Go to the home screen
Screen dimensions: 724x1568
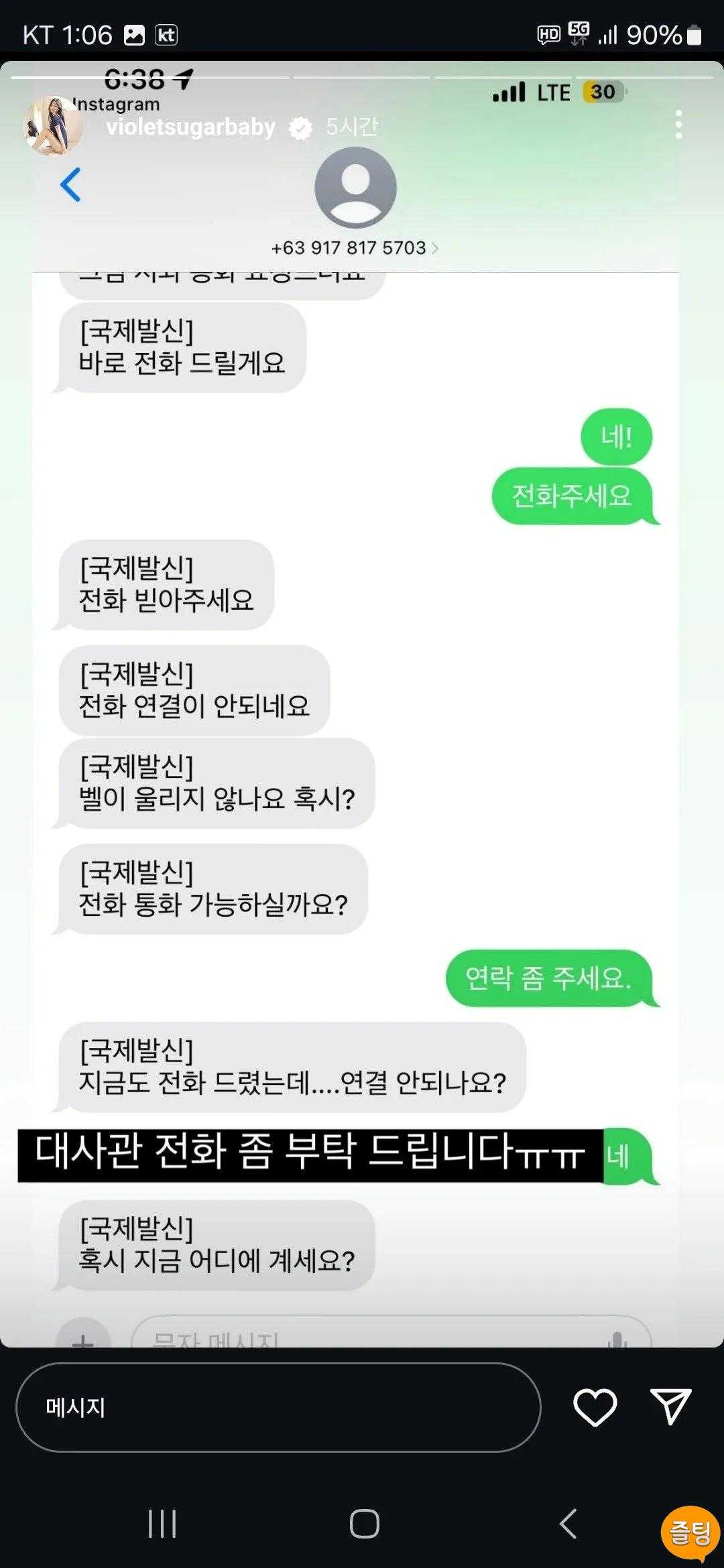(364, 1524)
